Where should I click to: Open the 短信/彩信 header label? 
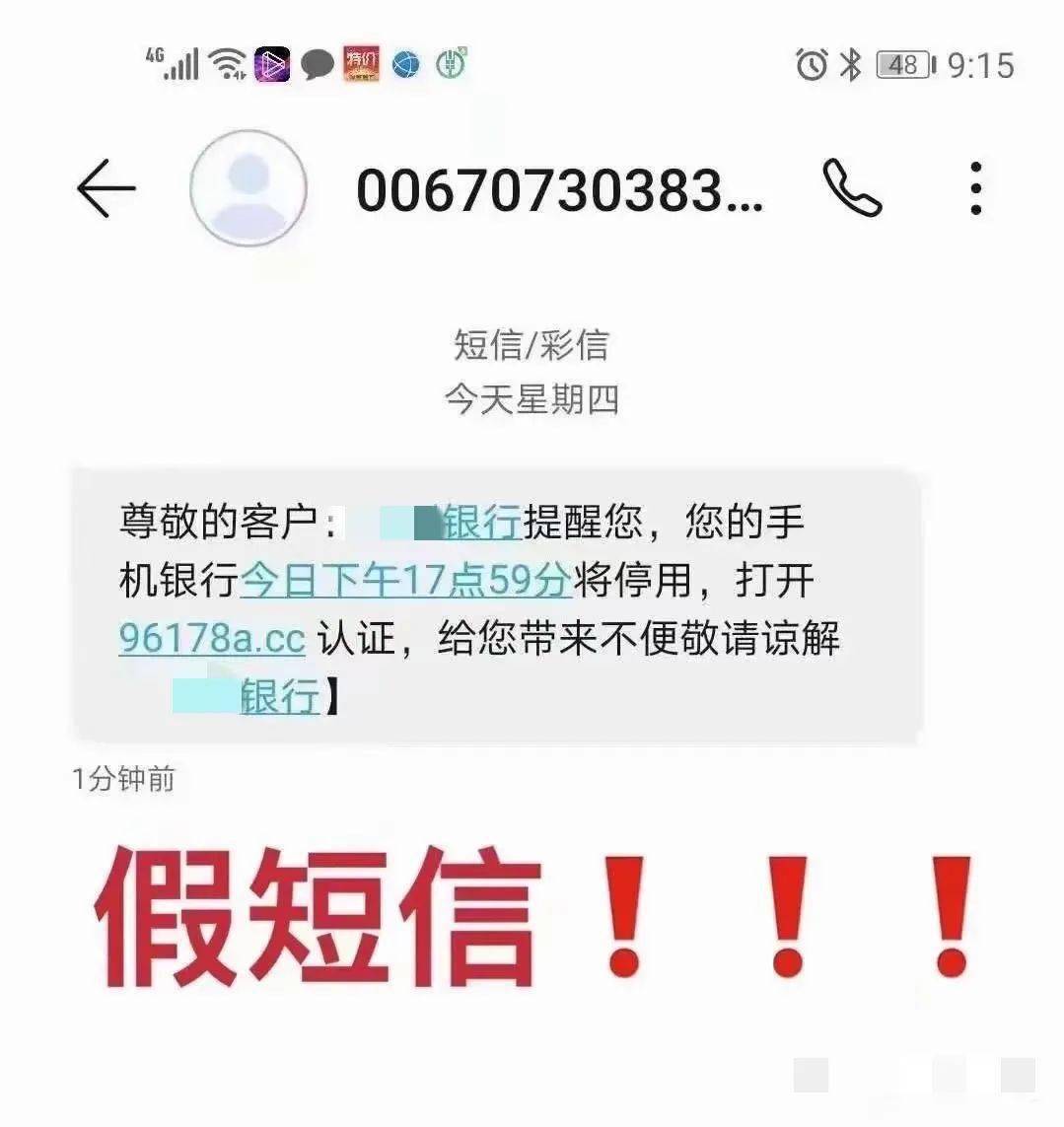(x=532, y=345)
